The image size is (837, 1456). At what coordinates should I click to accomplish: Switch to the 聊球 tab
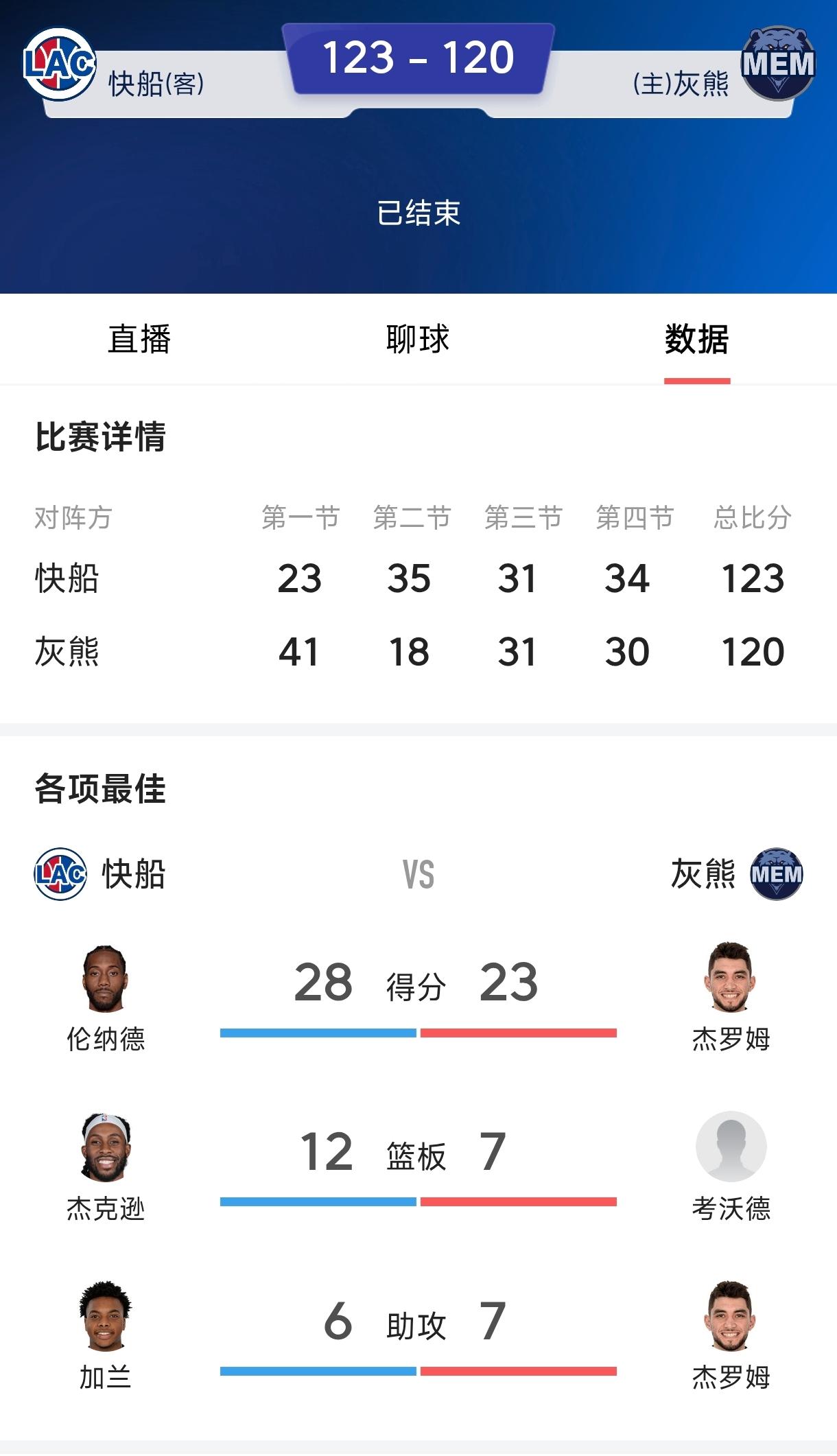[418, 339]
